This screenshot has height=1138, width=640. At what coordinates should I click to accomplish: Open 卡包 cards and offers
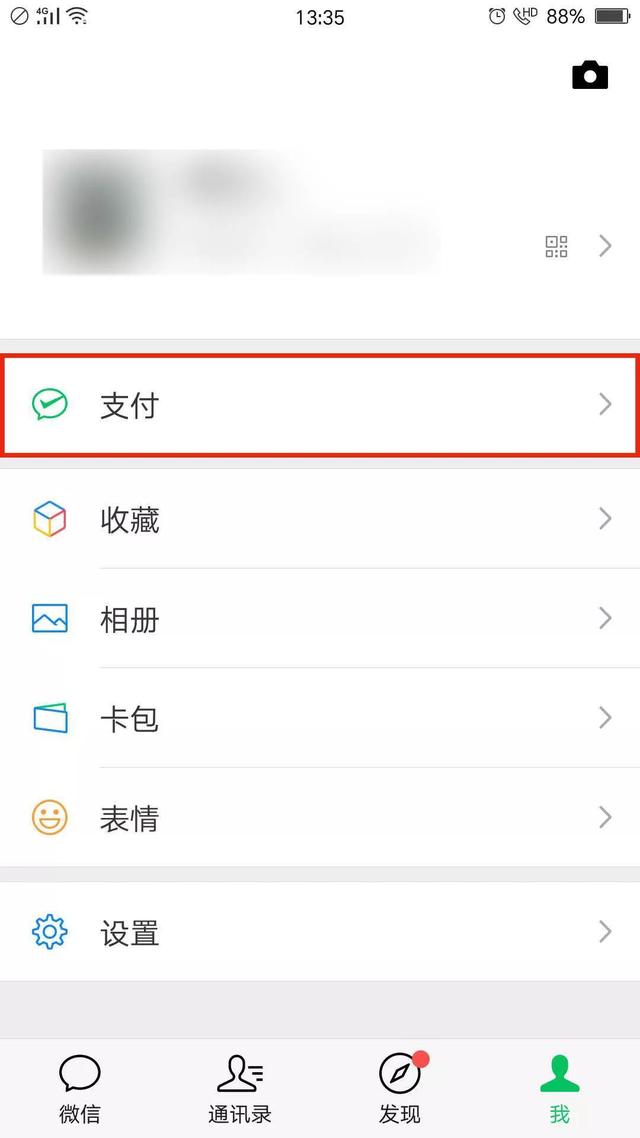click(320, 718)
